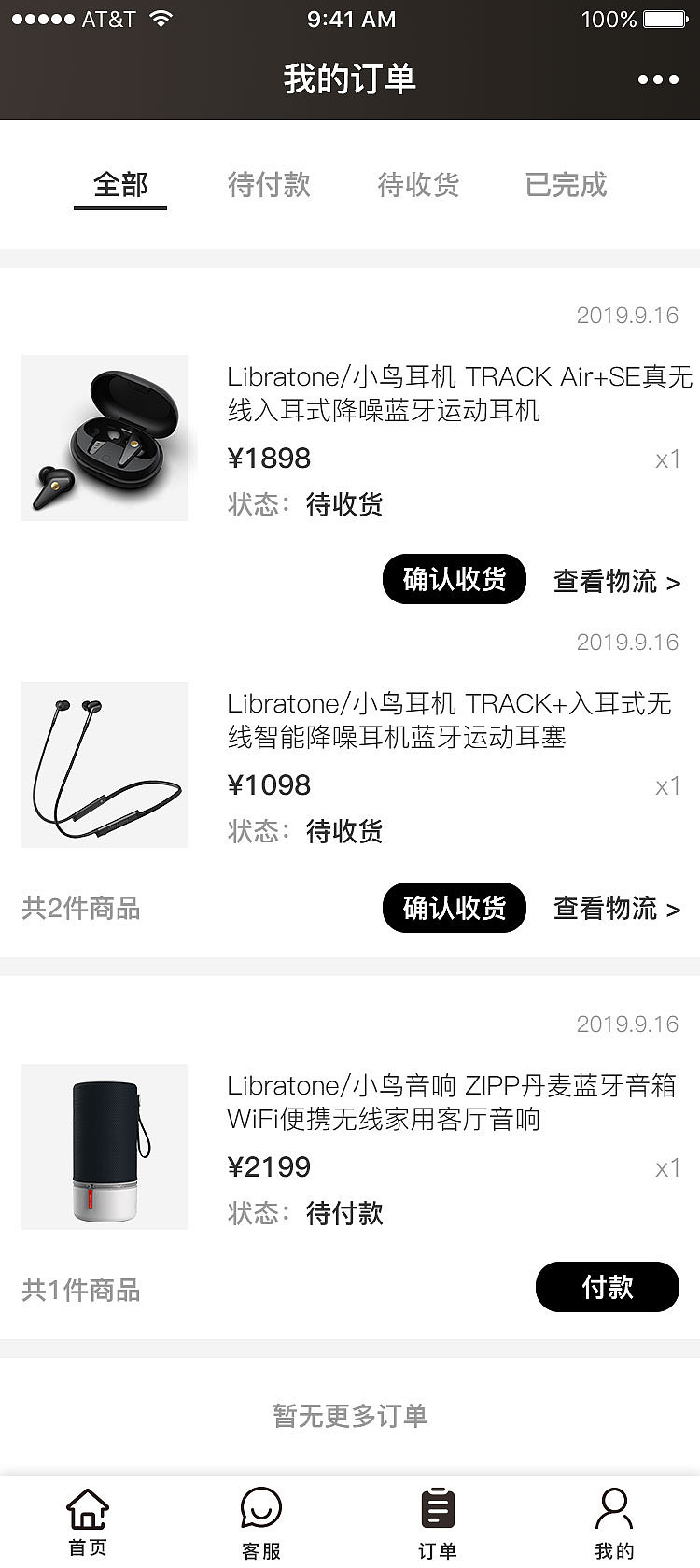Select the 客服 customer service chat icon
Screen dimensions: 700x1568
[261, 1507]
